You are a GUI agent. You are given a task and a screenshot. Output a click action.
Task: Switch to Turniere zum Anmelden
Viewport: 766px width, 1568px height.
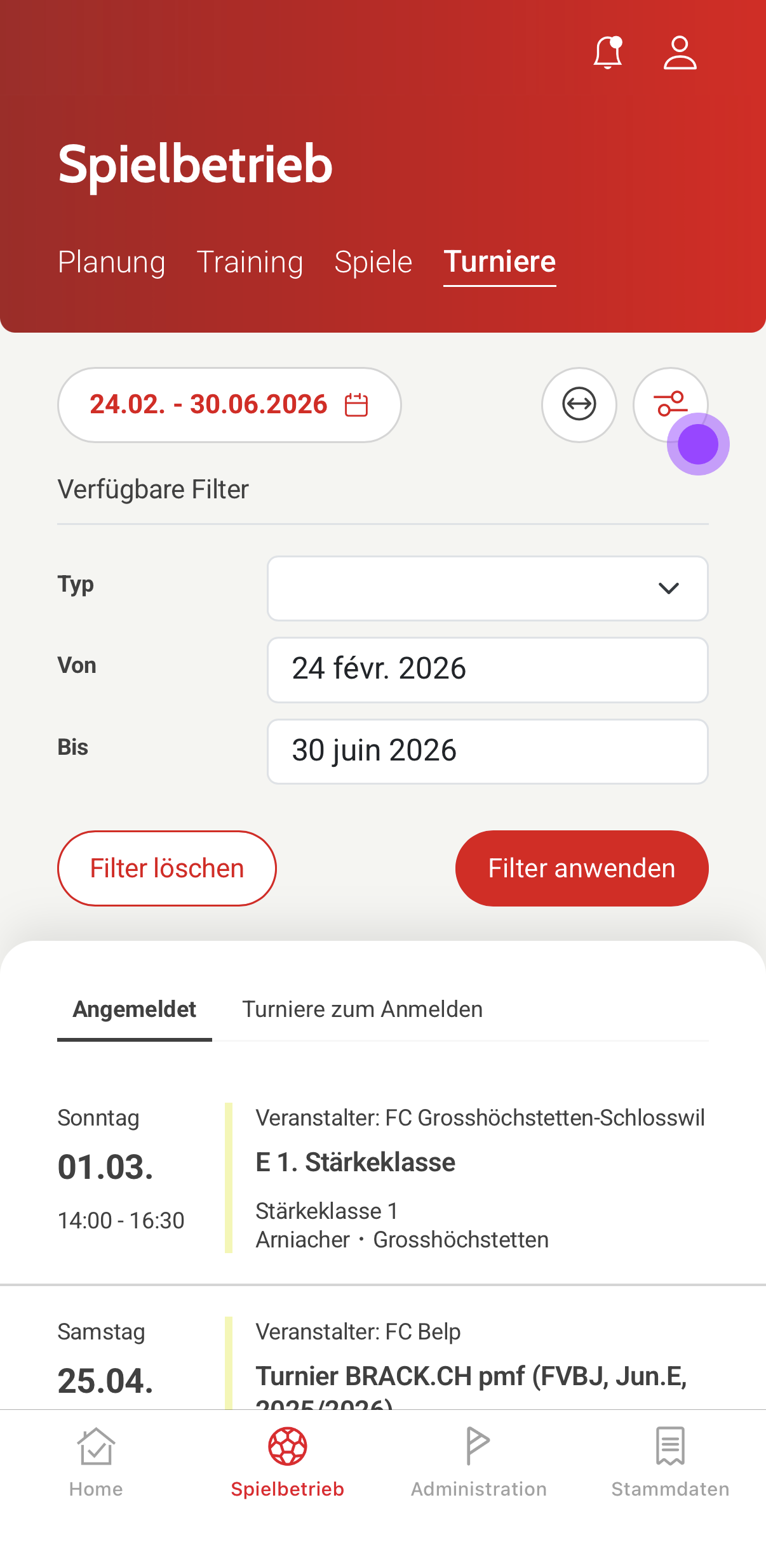363,1009
